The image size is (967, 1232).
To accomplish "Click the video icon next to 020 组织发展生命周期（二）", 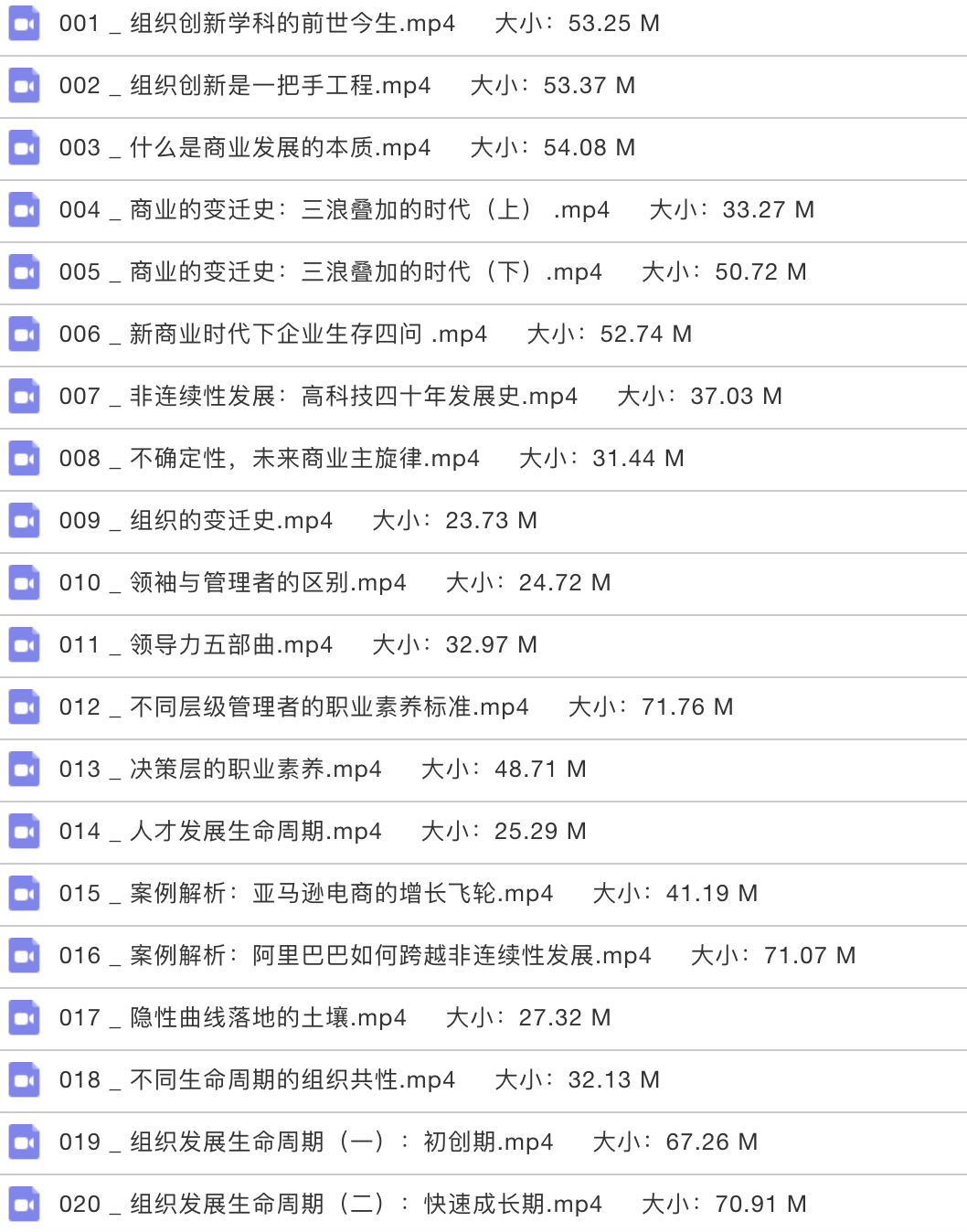I will pos(23,1204).
